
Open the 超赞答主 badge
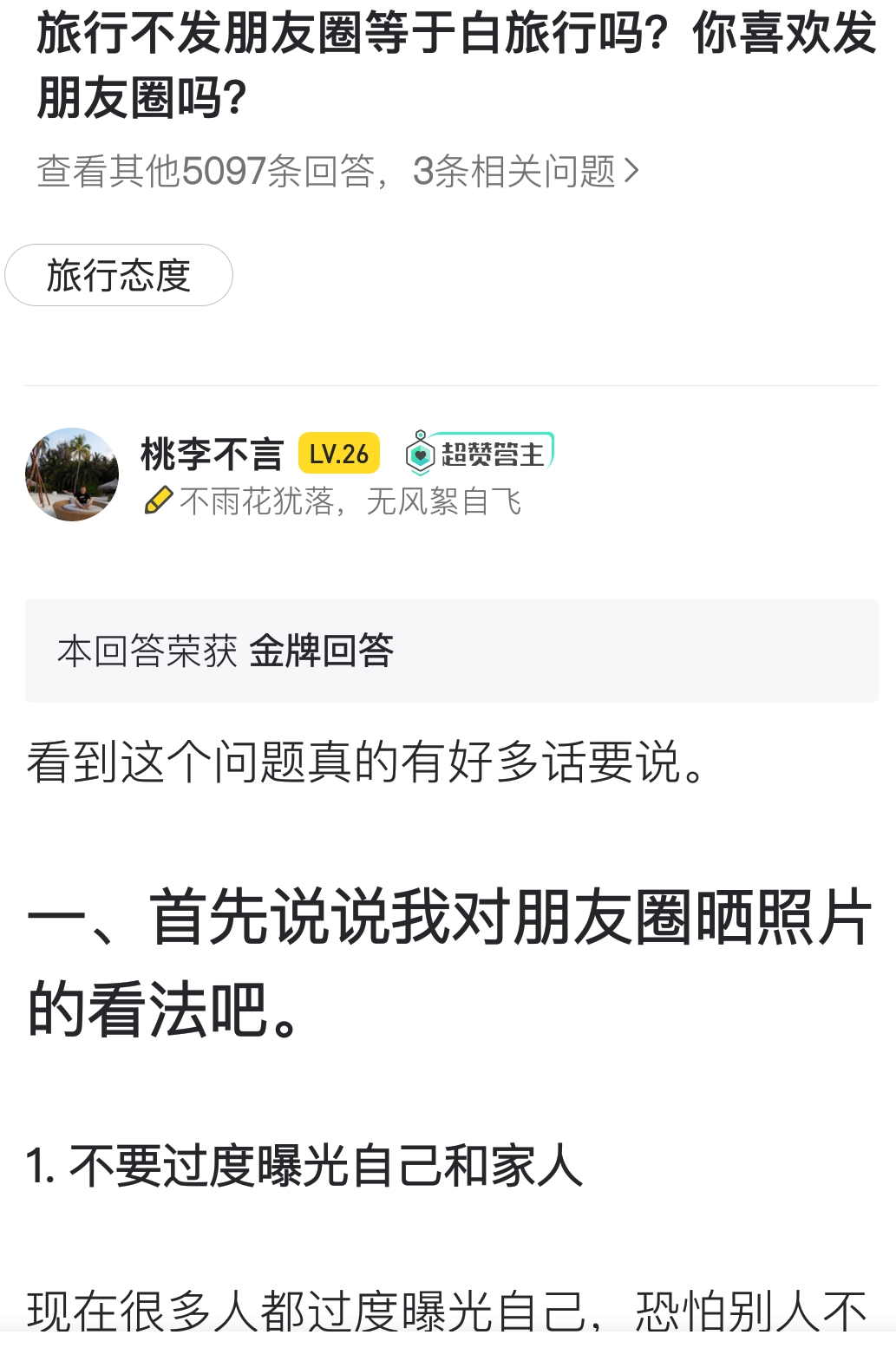tap(479, 453)
